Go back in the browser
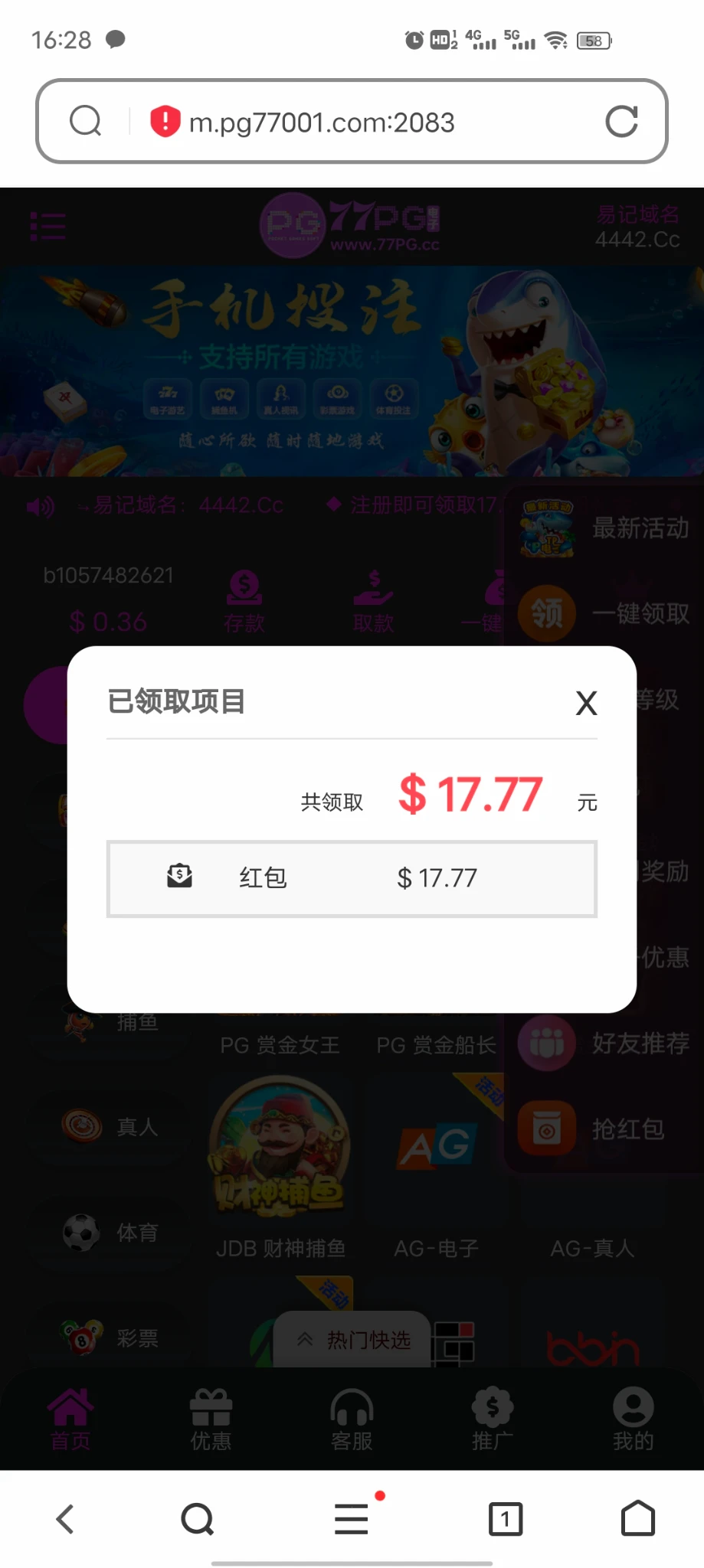The width and height of the screenshot is (704, 1568). (66, 1519)
